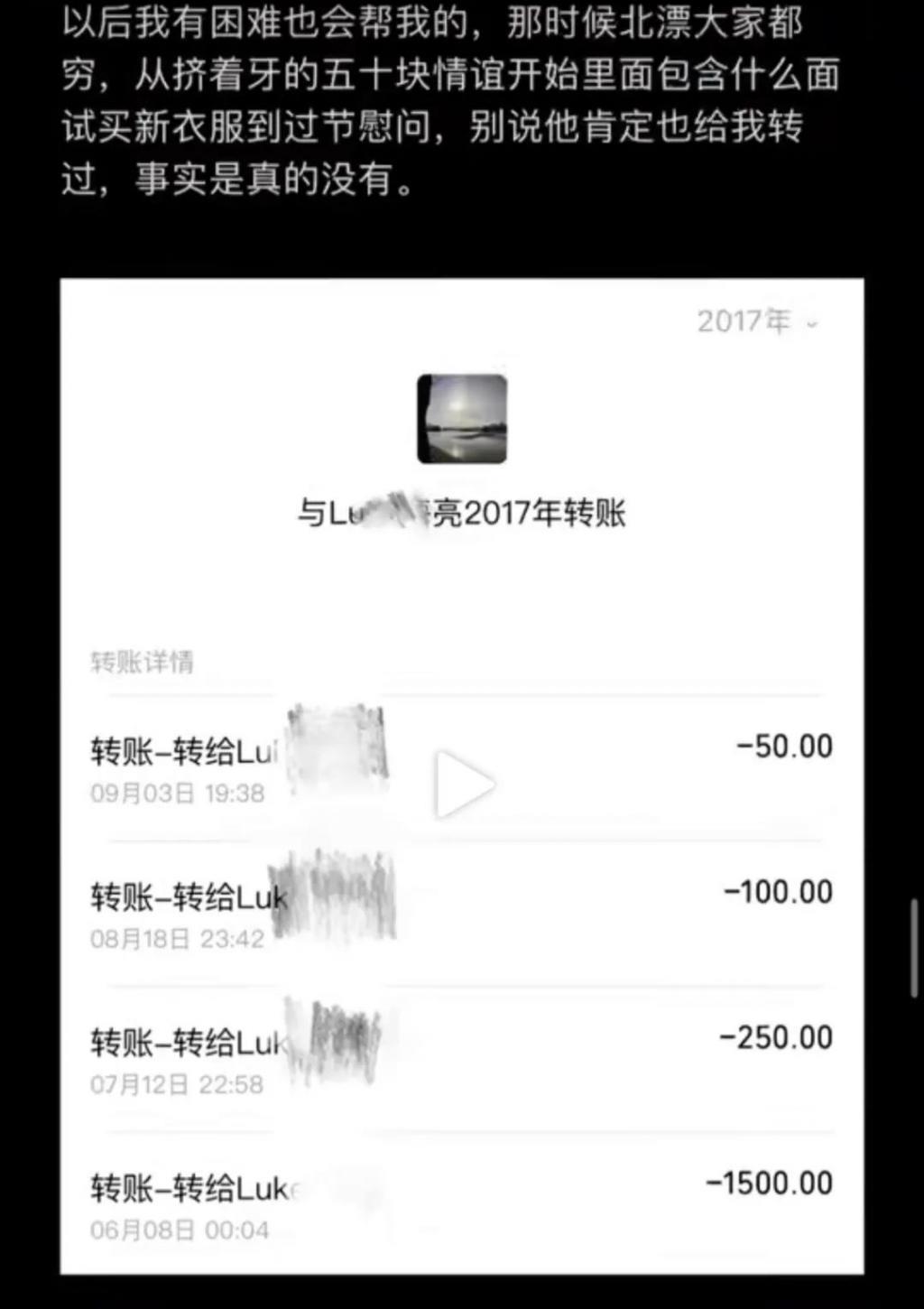Viewport: 924px width, 1309px height.
Task: Expand the year selector chevron
Action: coord(814,323)
